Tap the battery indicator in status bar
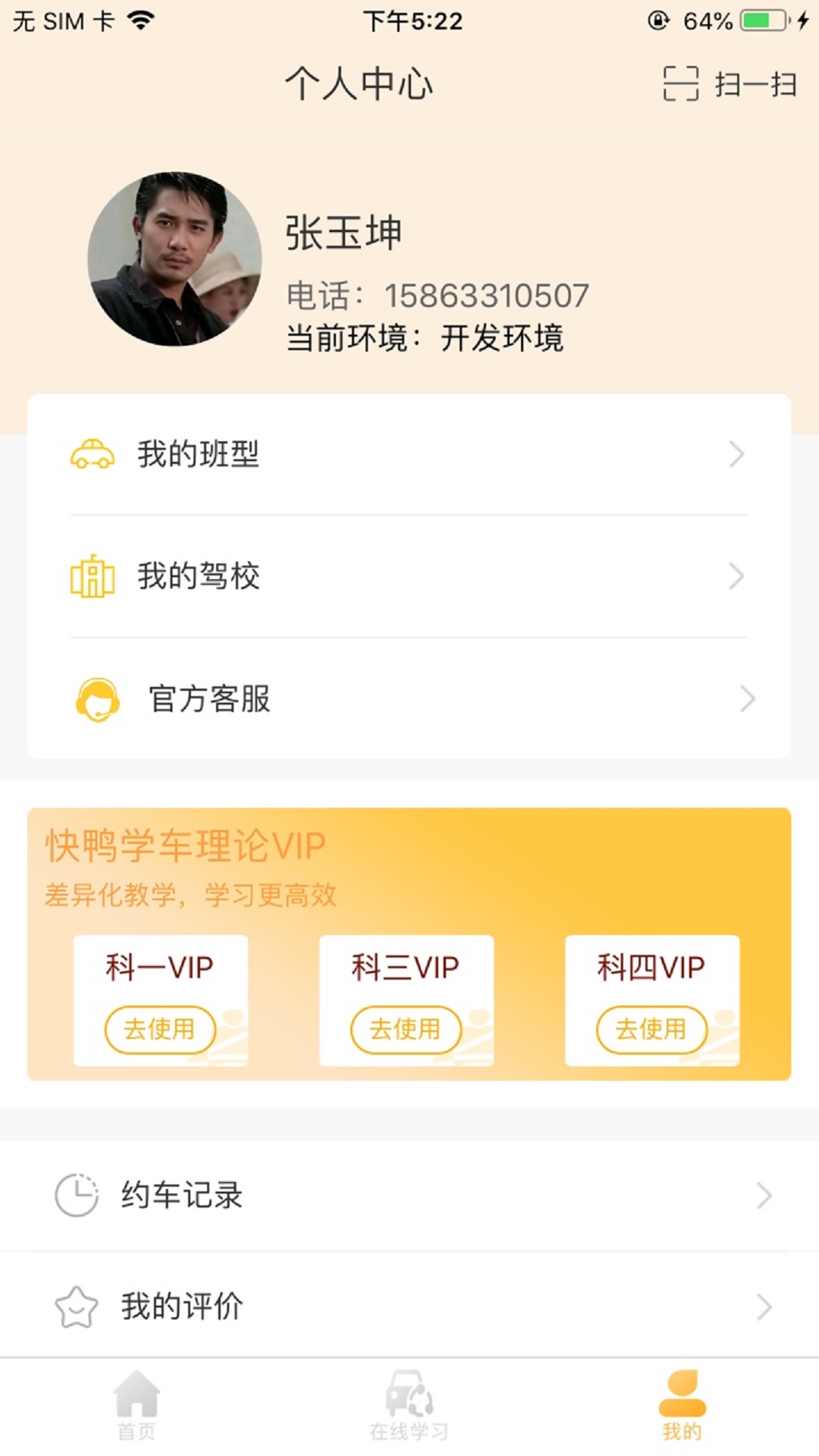Screen dimensions: 819x1456 pyautogui.click(x=763, y=20)
